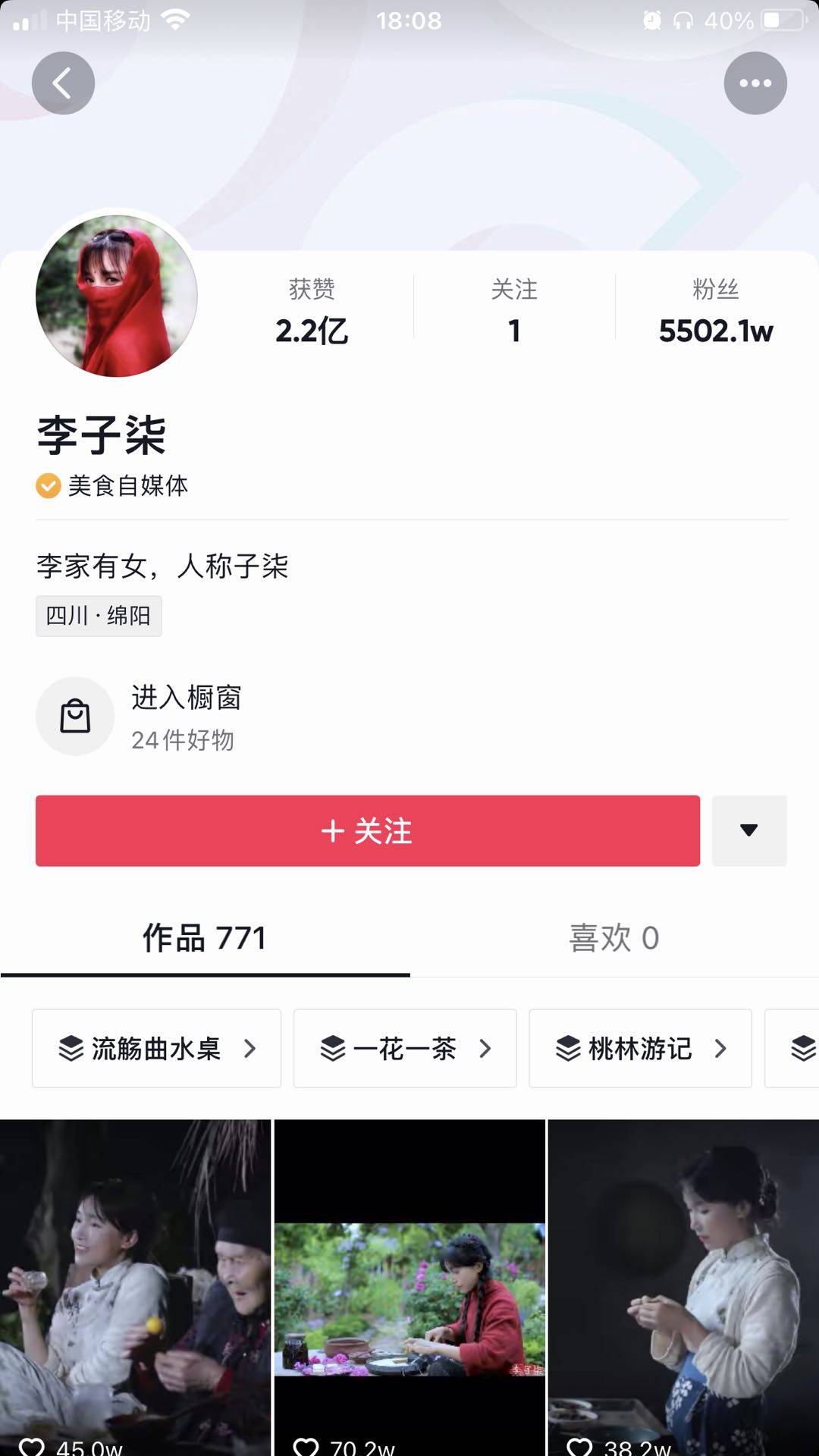Switch to the 喜欢 0 tab
The image size is (819, 1456).
coord(614,939)
